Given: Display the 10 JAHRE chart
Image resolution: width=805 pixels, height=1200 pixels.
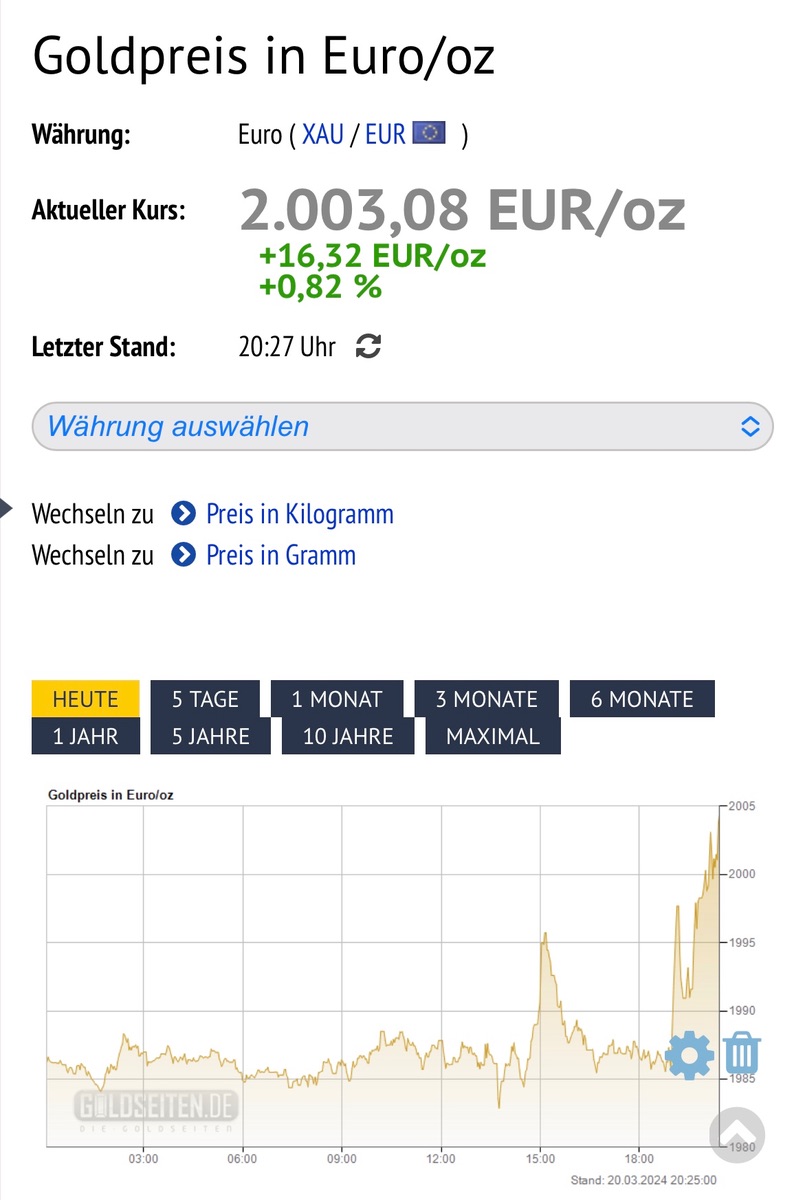Looking at the screenshot, I should tap(348, 737).
